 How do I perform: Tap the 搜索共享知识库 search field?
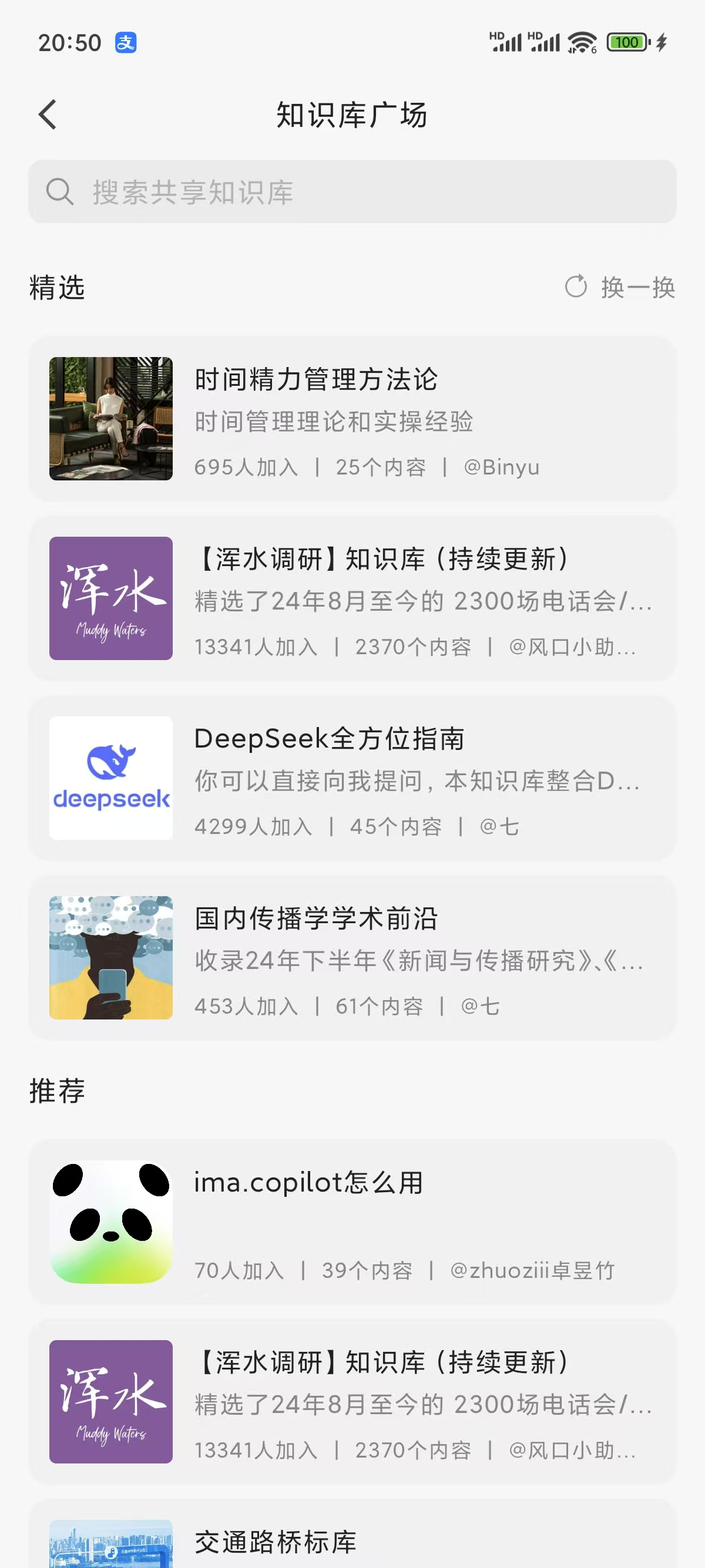pyautogui.click(x=352, y=191)
